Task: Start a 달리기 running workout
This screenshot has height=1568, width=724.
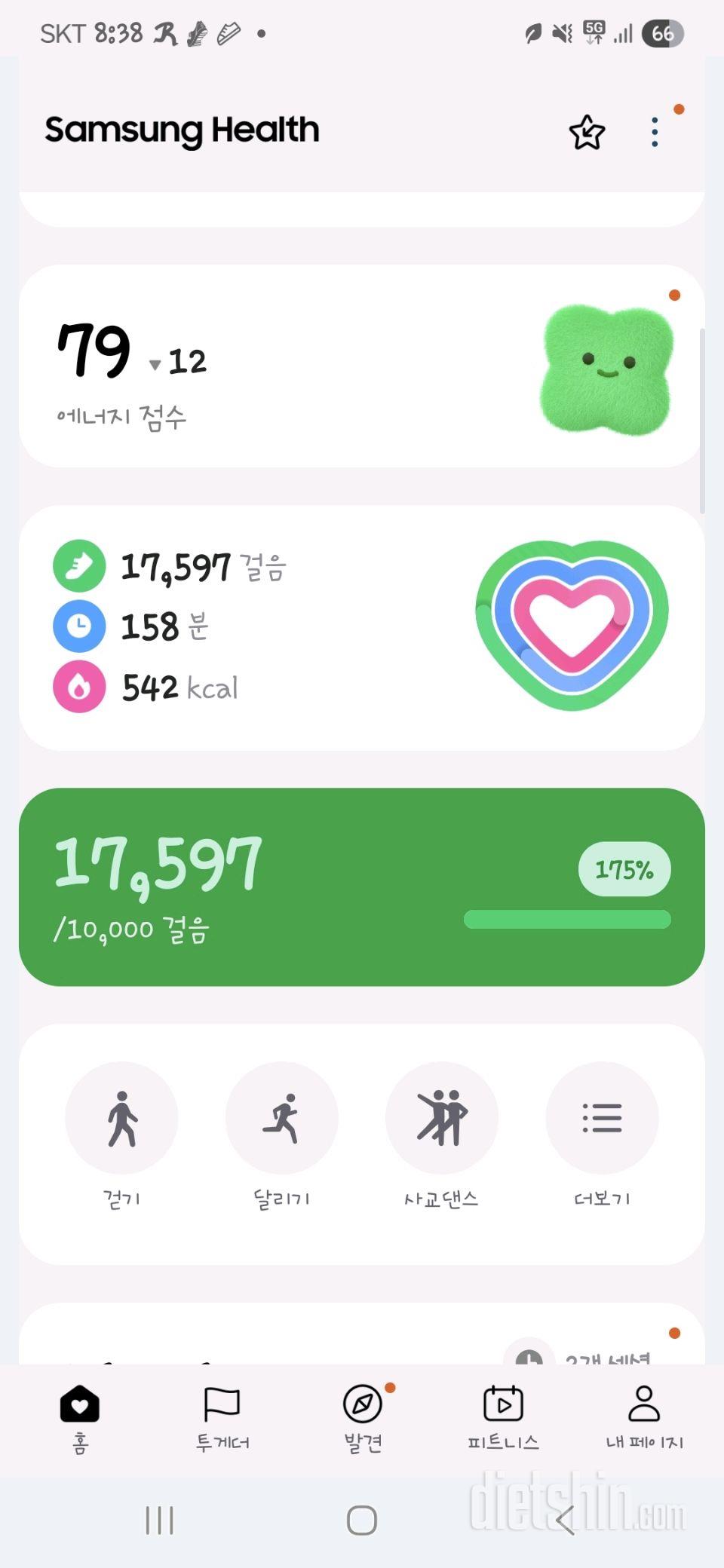Action: [x=281, y=1118]
